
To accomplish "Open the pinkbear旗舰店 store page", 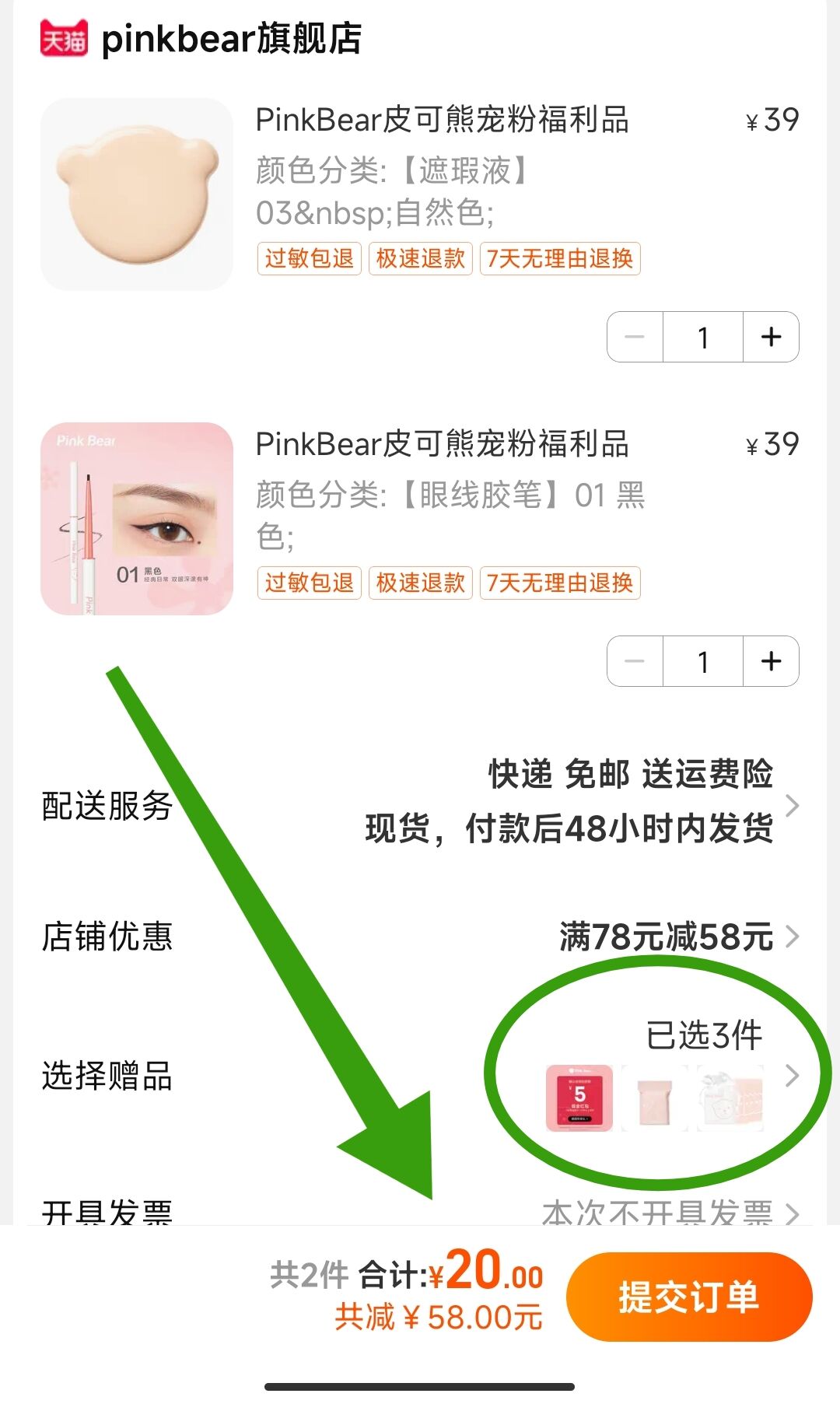I will (231, 39).
